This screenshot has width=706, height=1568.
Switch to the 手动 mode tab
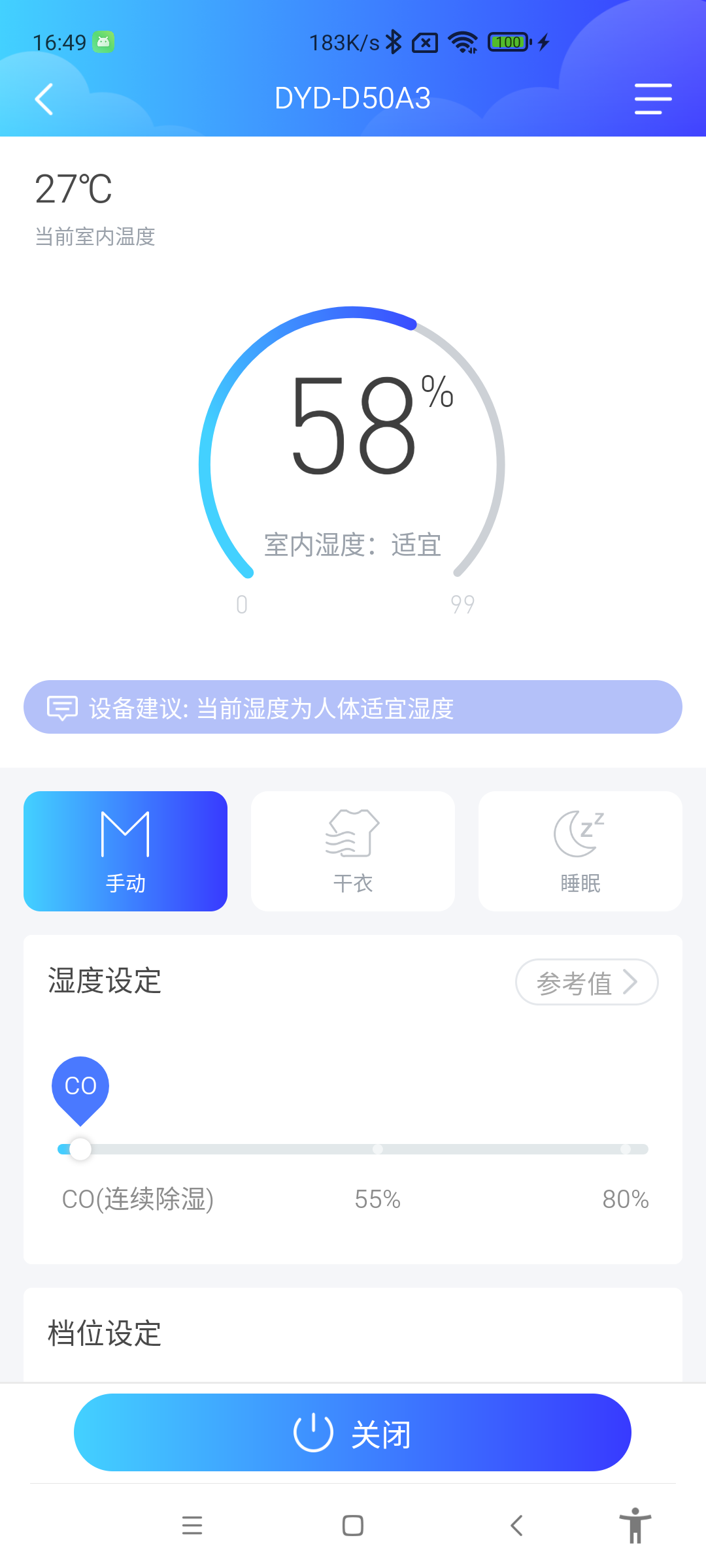click(x=125, y=851)
